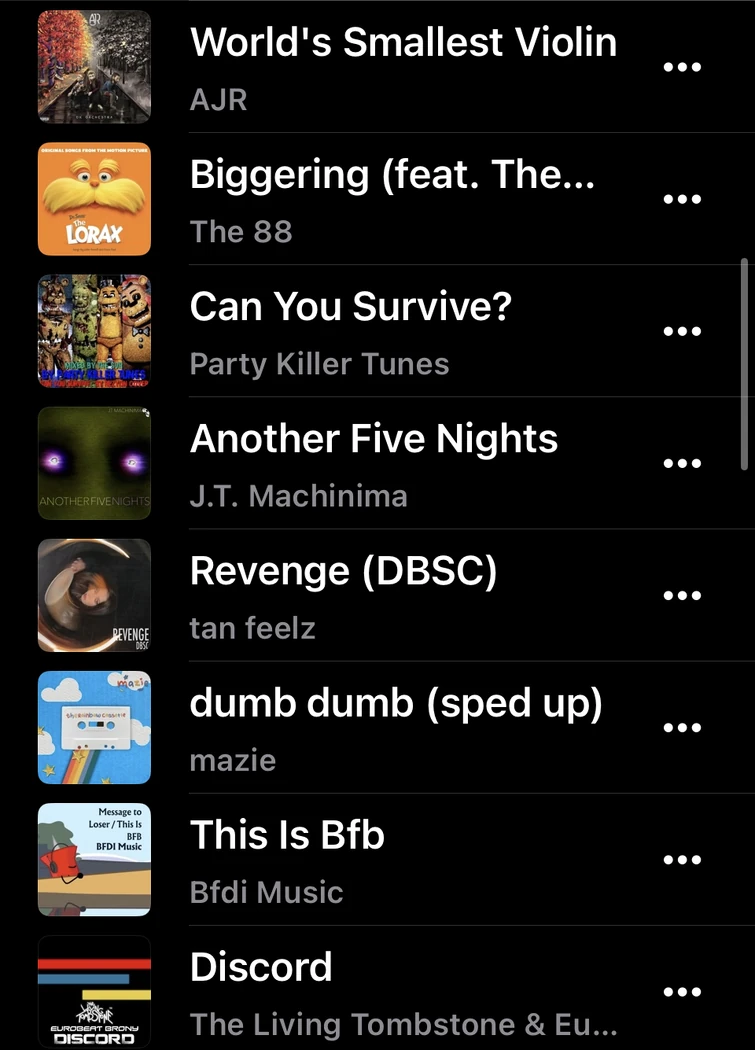Open more options for Discord

point(682,991)
